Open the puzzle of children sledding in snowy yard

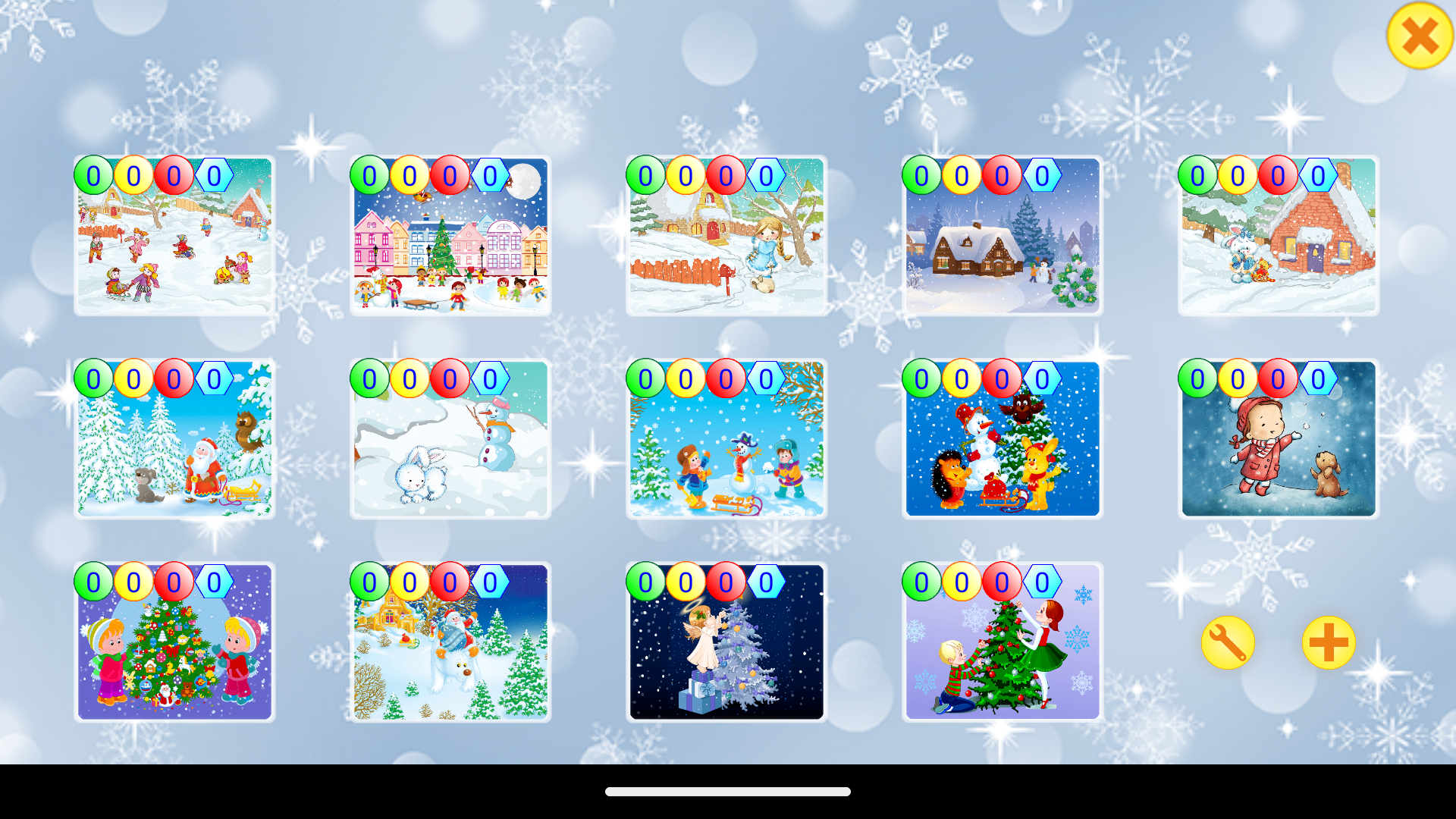(x=174, y=236)
